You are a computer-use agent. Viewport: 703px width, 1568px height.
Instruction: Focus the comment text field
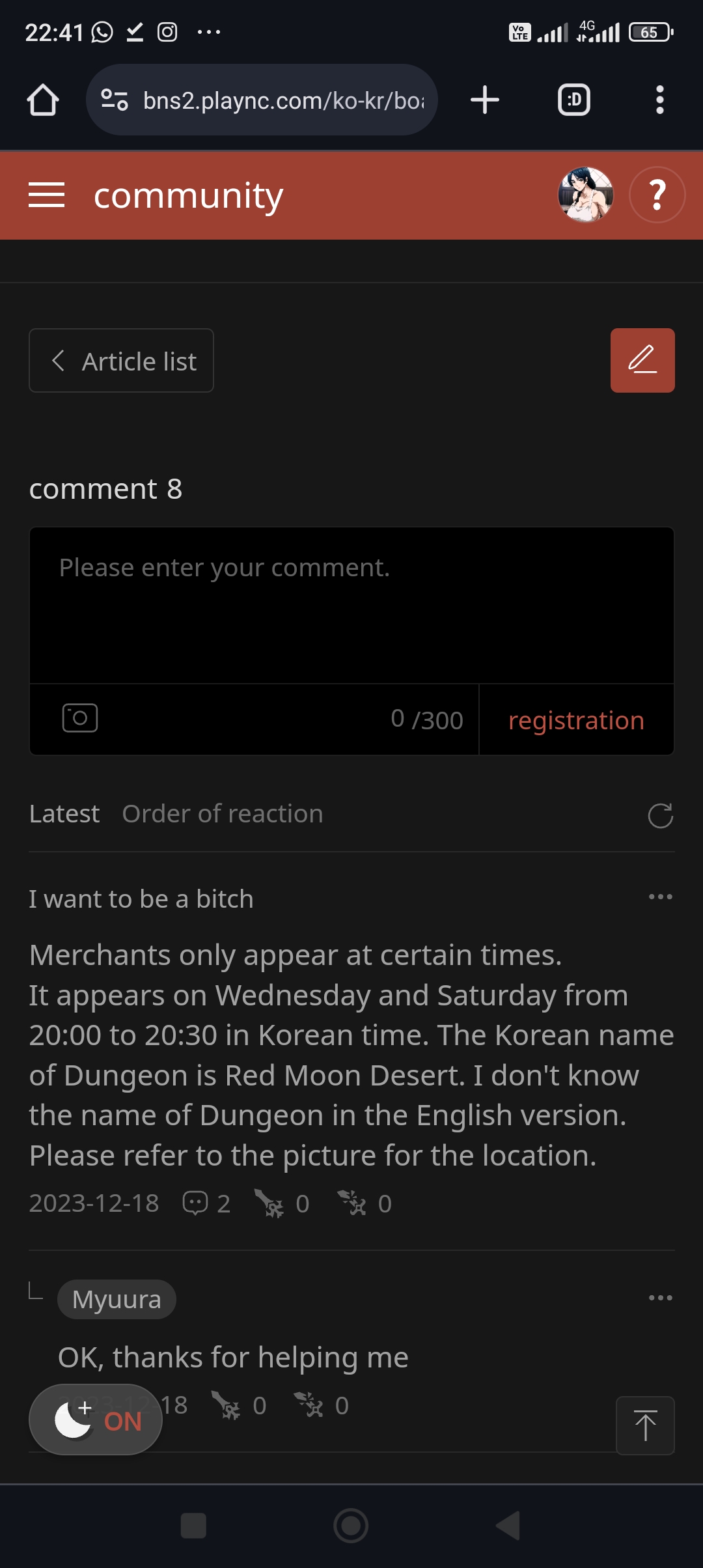(351, 605)
